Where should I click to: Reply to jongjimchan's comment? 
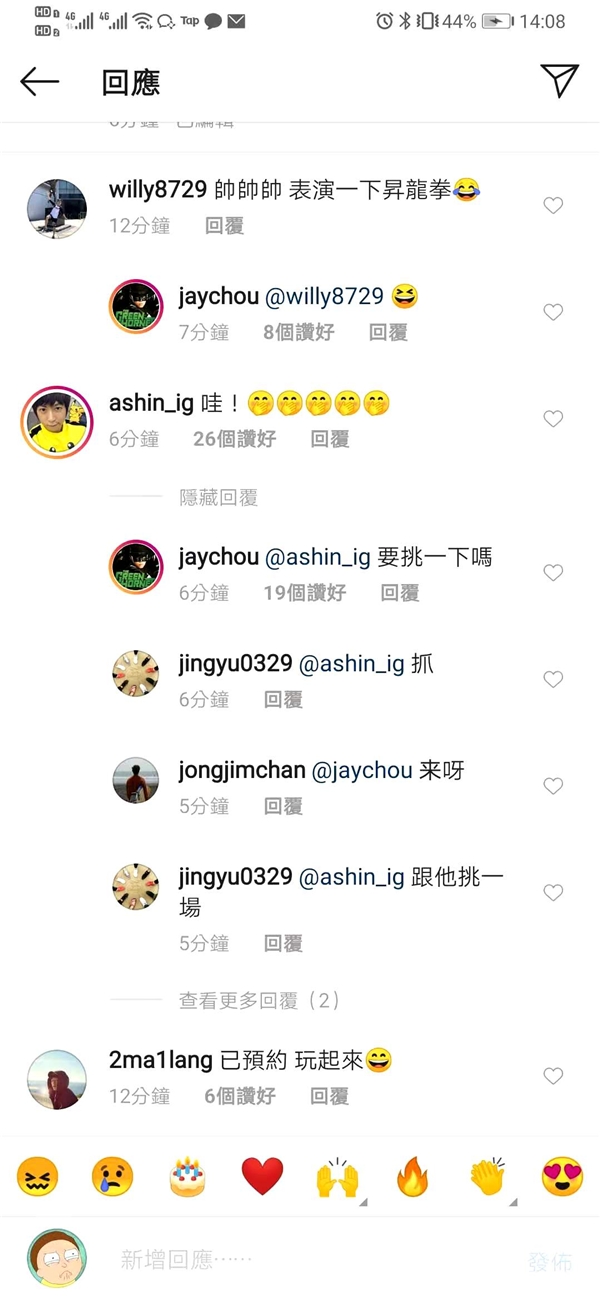pos(283,806)
